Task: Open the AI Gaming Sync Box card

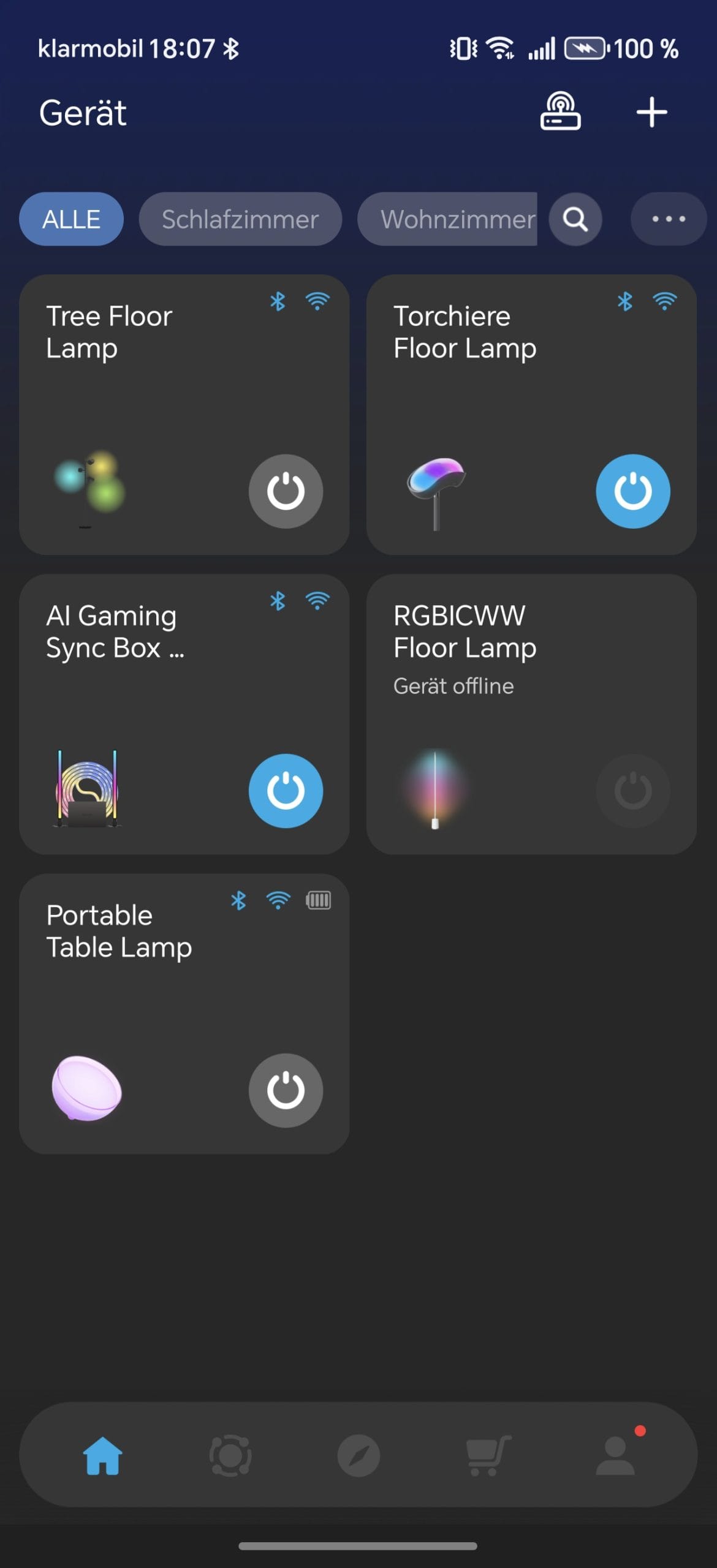Action: point(184,714)
